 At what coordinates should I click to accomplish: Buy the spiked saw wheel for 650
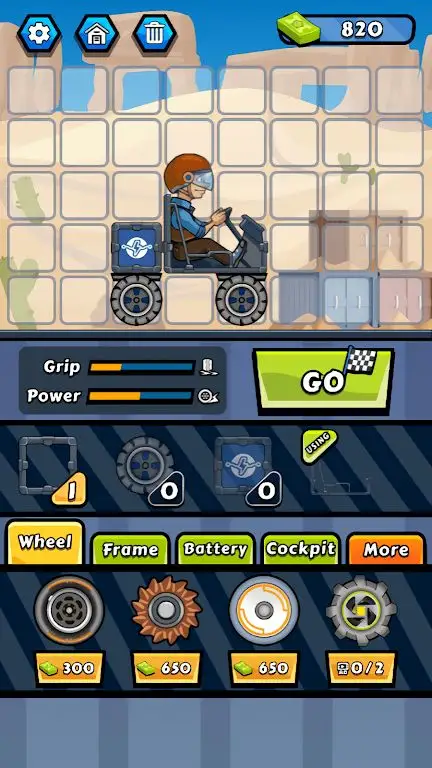[x=167, y=630]
